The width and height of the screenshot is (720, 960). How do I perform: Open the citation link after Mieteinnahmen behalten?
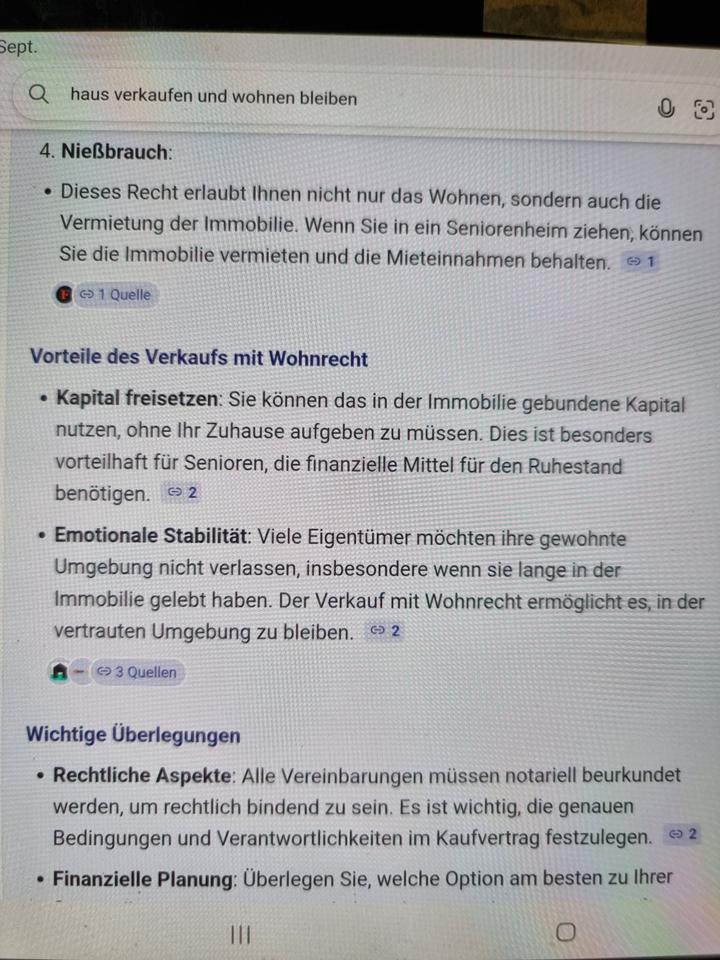(x=640, y=262)
